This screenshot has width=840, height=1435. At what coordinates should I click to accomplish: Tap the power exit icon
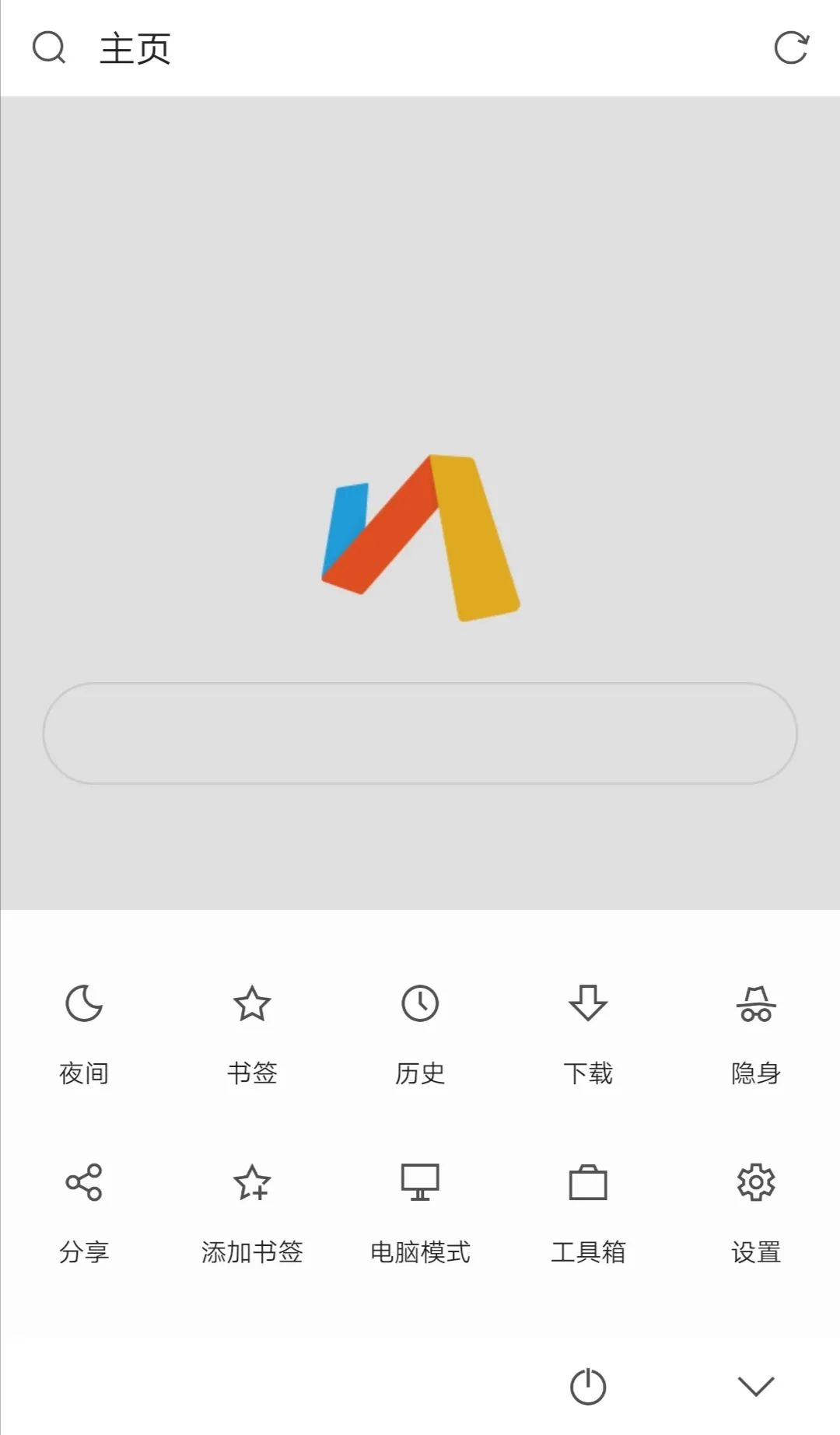(x=588, y=1386)
